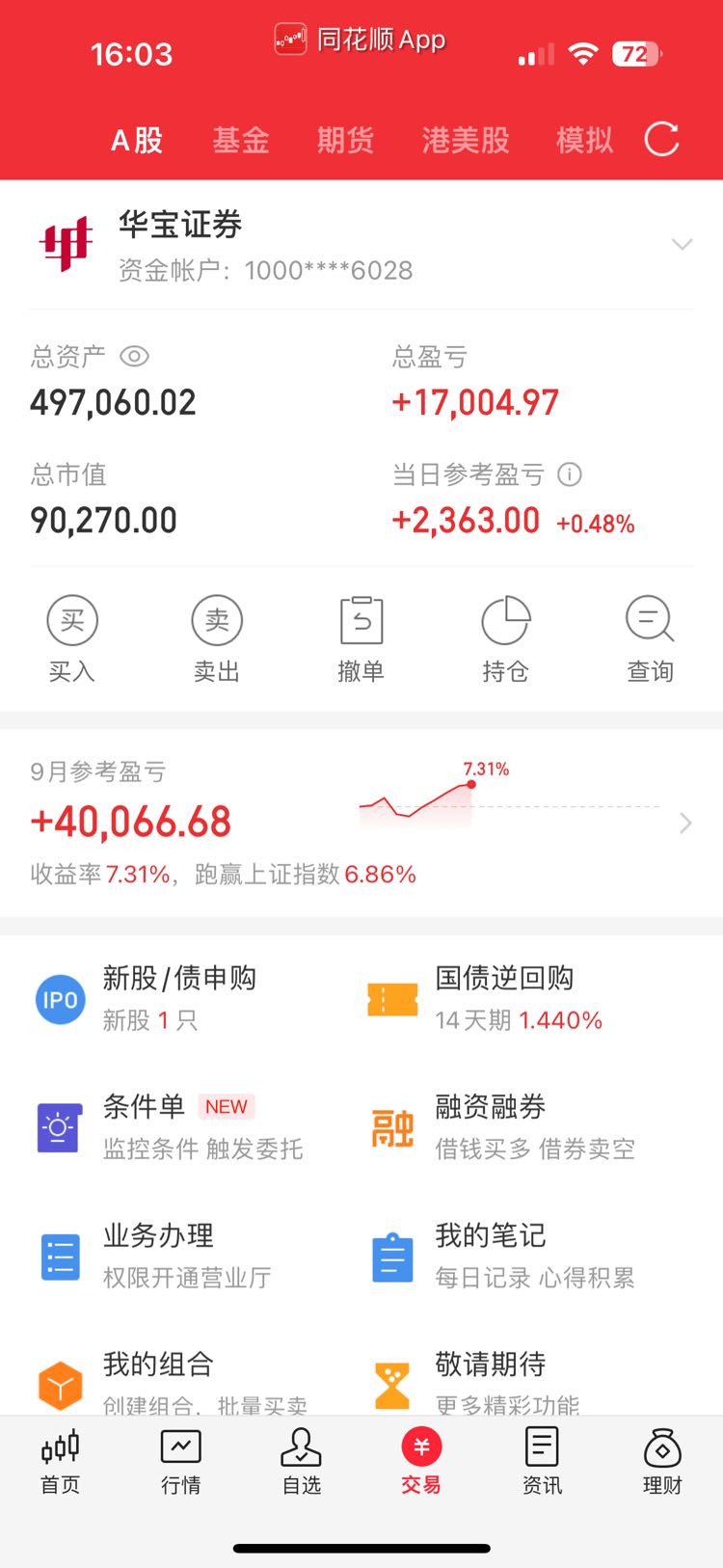View 持仓 holdings

pyautogui.click(x=505, y=638)
